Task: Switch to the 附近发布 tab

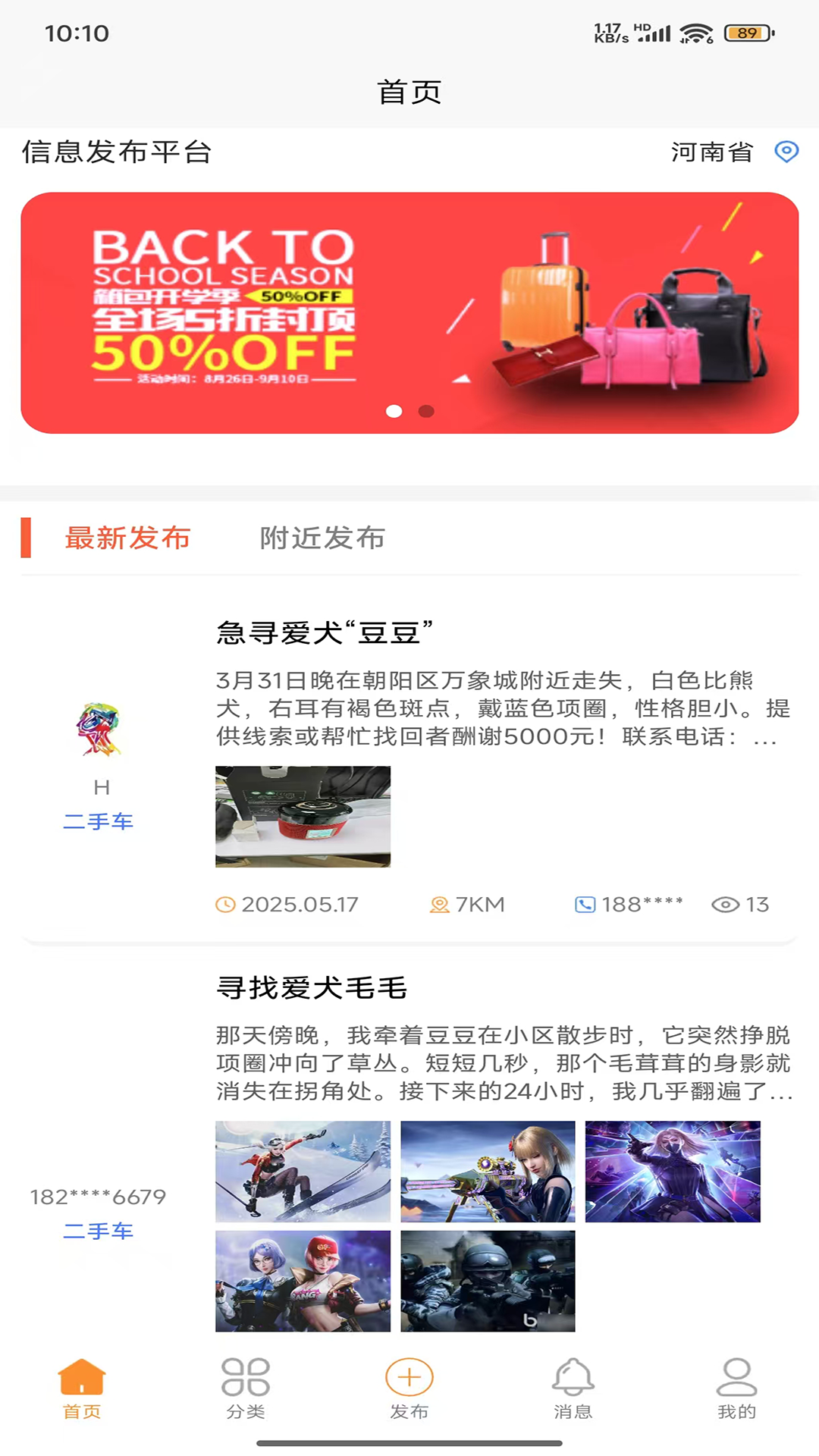Action: [322, 538]
